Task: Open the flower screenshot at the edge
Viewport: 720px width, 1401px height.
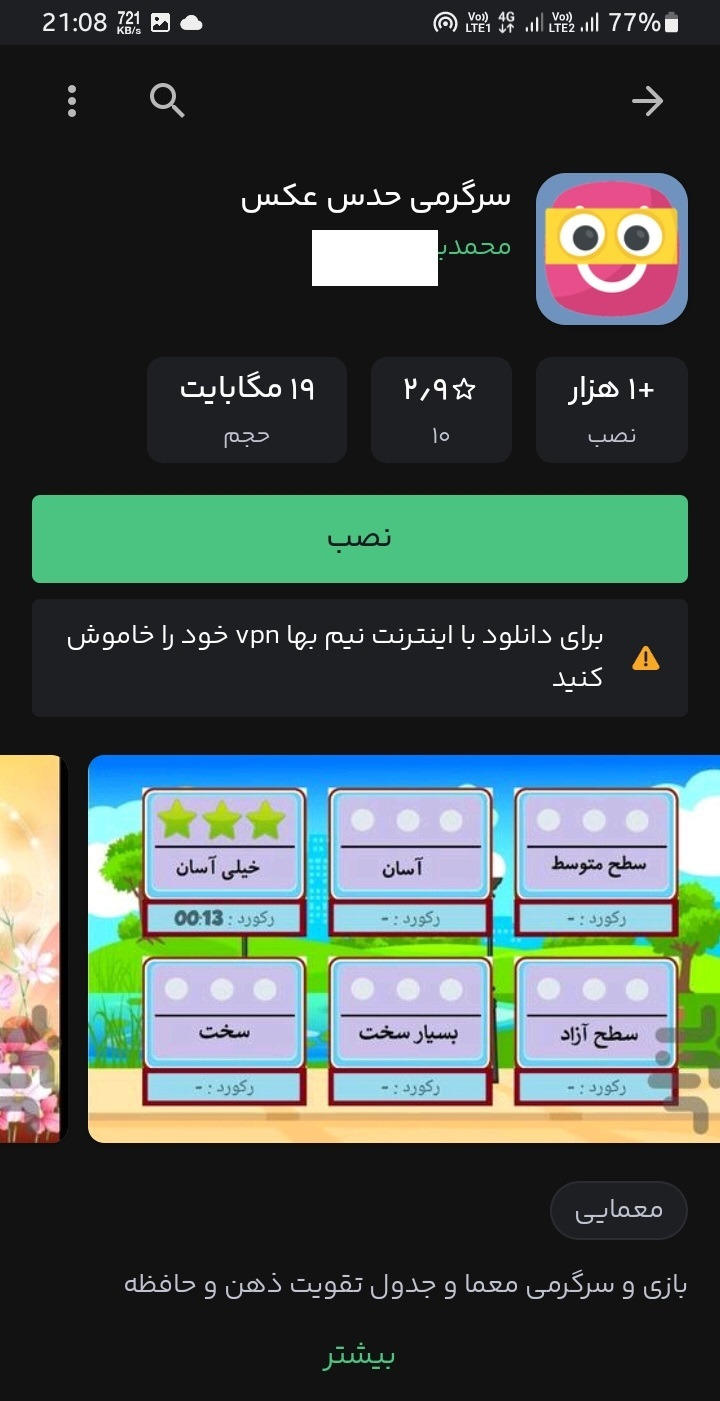Action: click(x=29, y=948)
